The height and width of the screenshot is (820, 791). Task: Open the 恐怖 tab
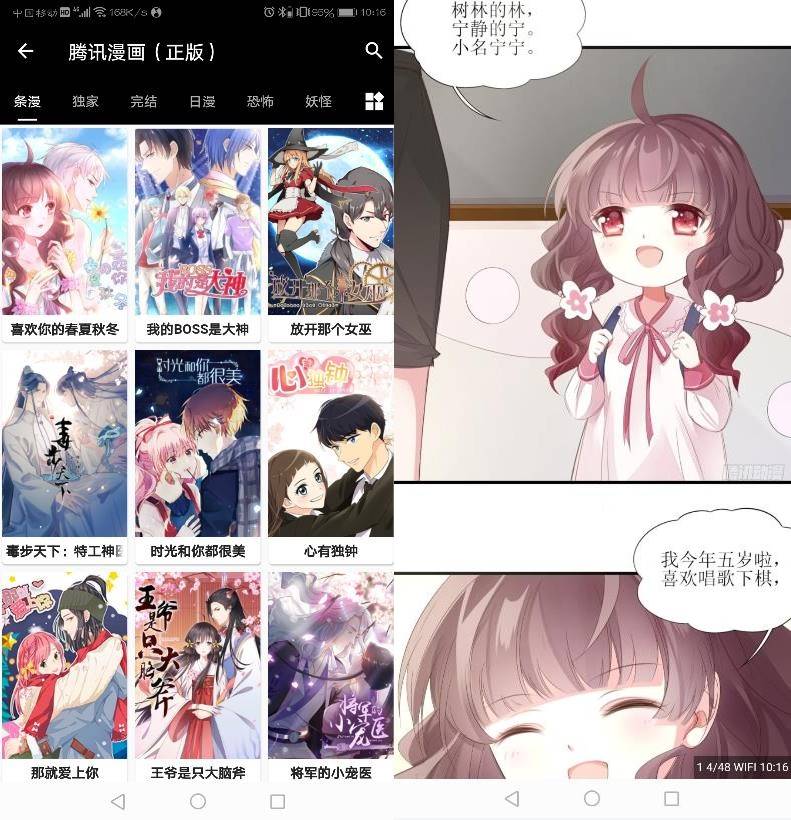(260, 101)
